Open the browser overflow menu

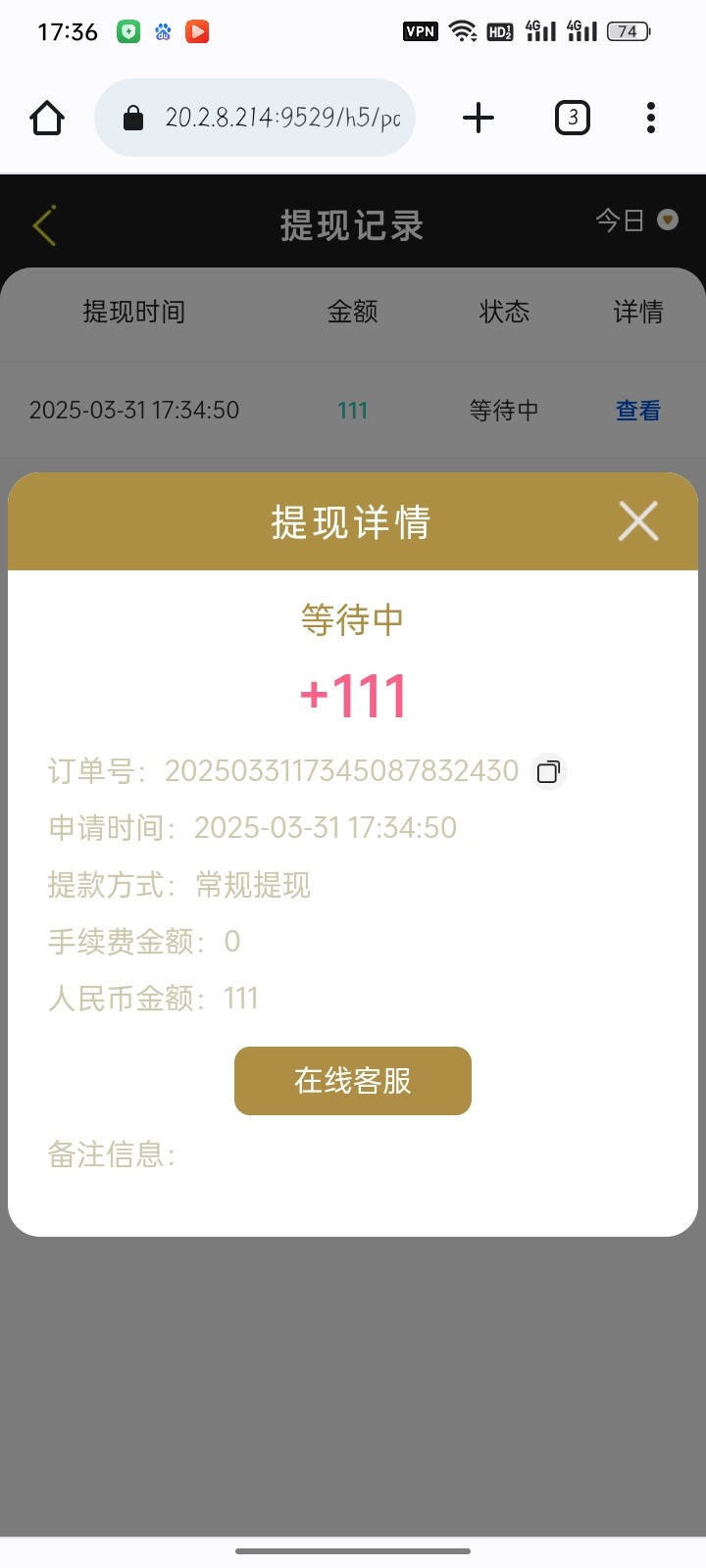pyautogui.click(x=651, y=119)
